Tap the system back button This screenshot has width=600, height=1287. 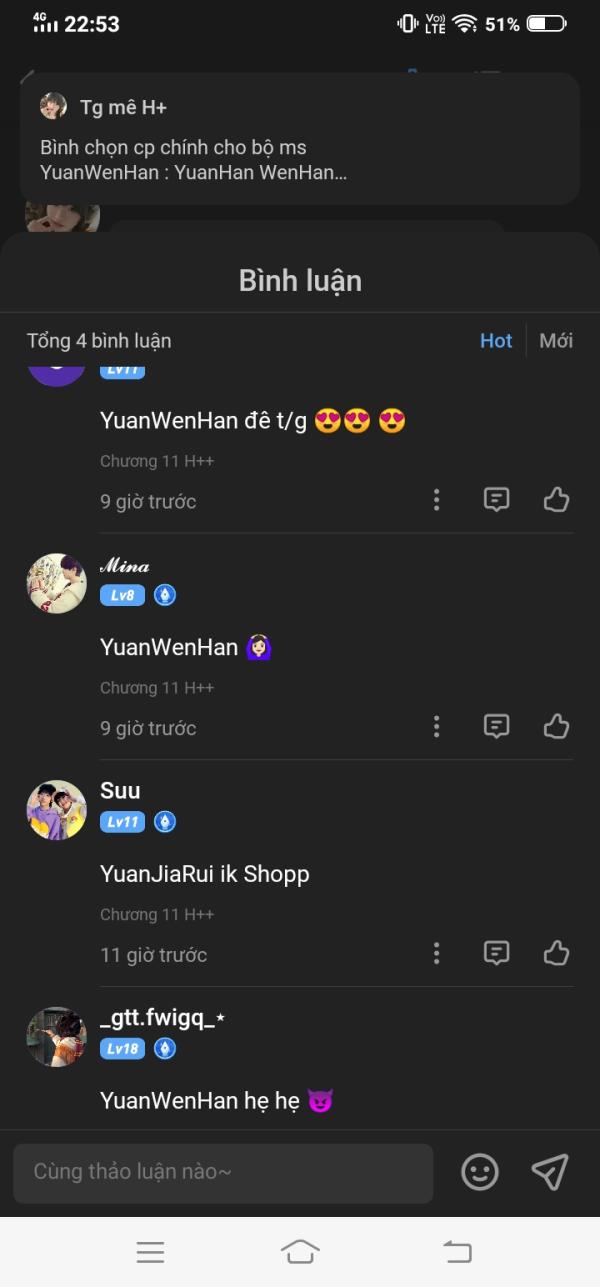[457, 1251]
